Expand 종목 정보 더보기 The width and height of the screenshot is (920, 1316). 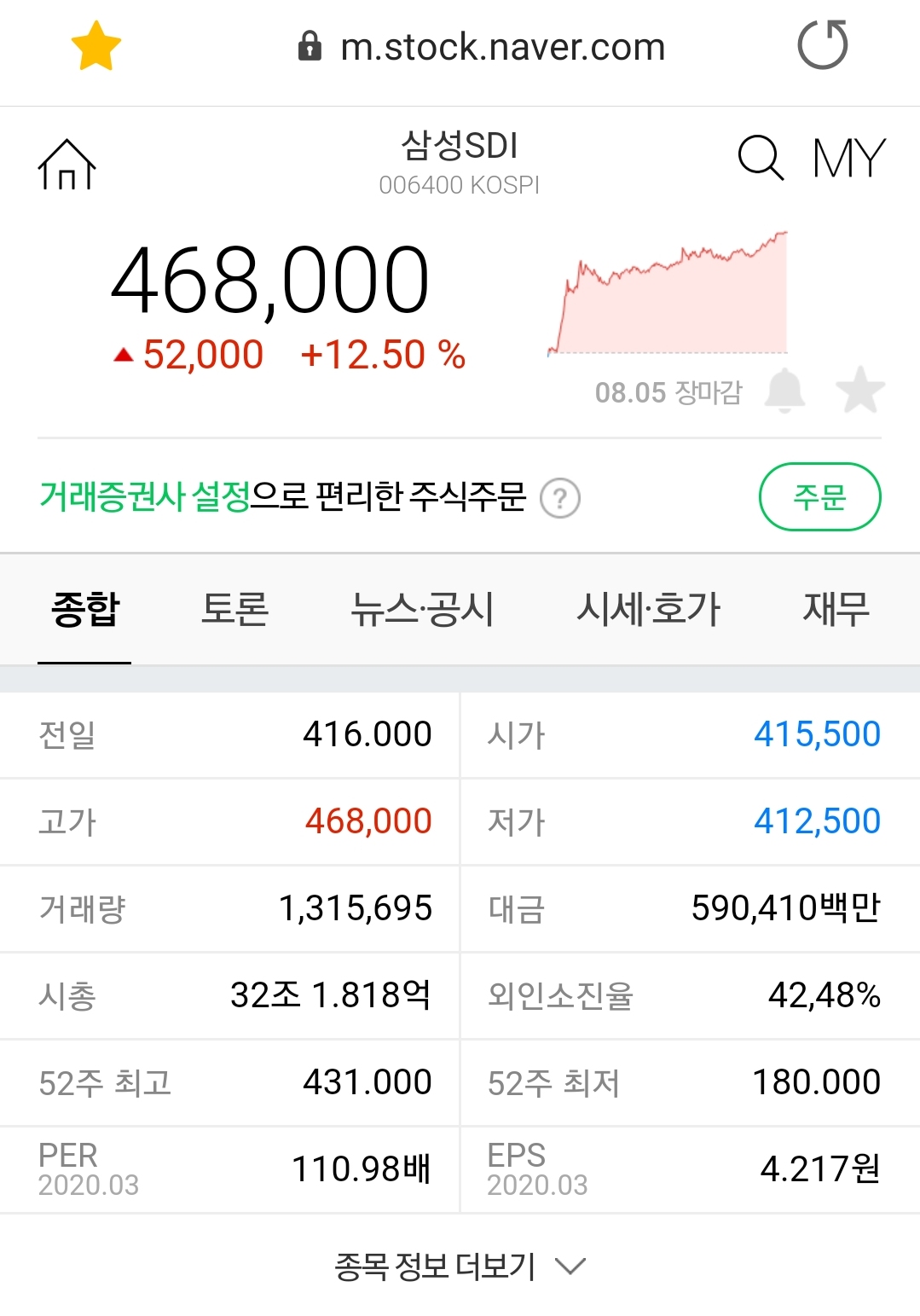click(460, 1266)
